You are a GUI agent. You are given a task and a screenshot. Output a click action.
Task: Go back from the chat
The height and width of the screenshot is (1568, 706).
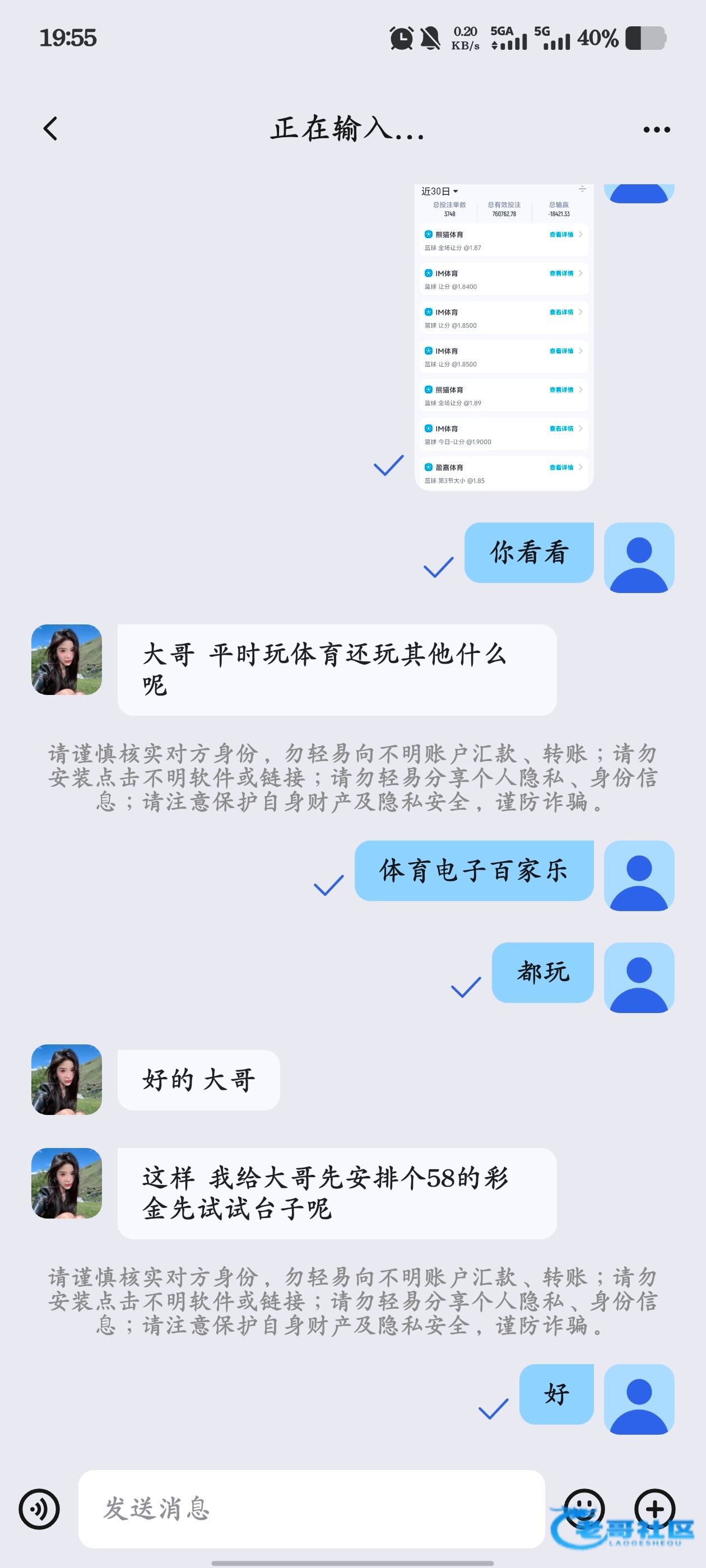click(x=50, y=128)
